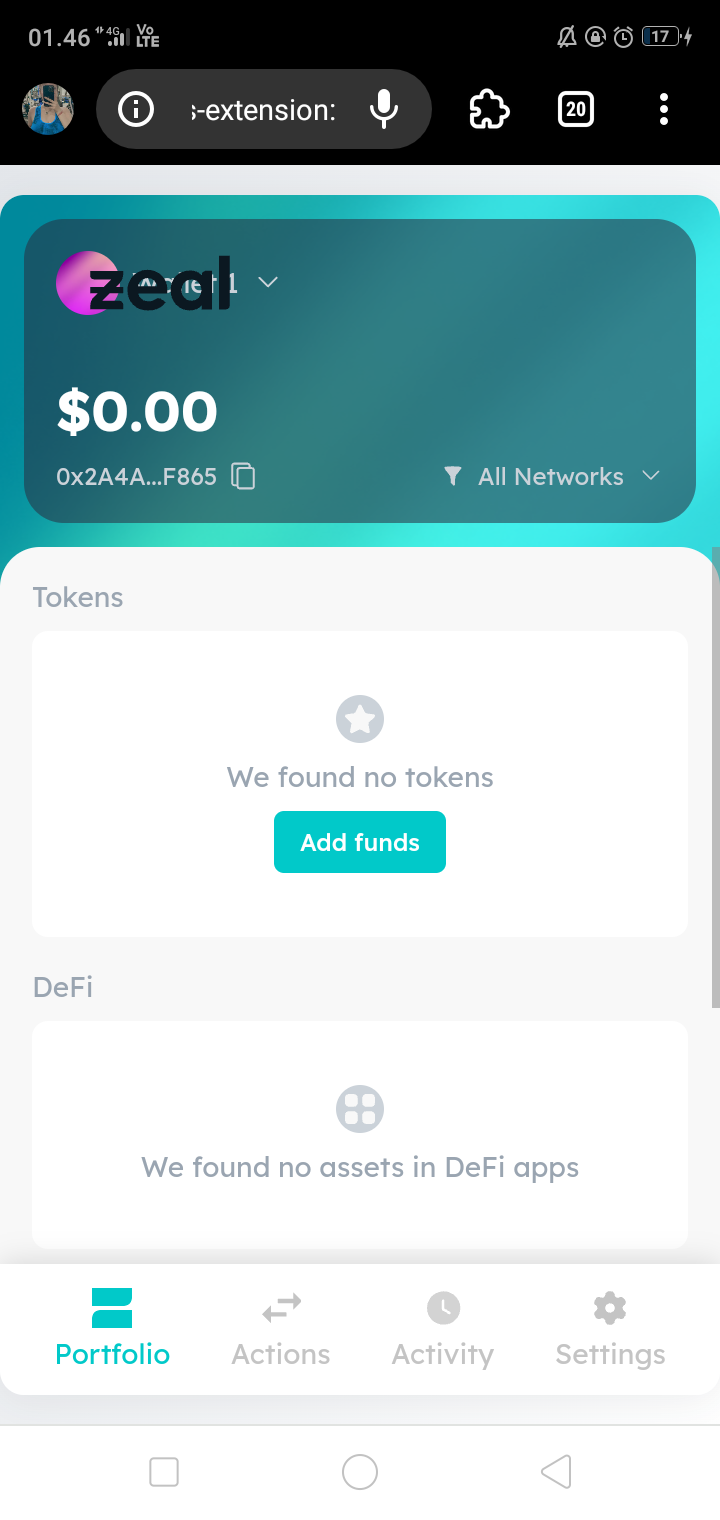The width and height of the screenshot is (720, 1520).
Task: Open the Settings gear icon
Action: click(608, 1307)
